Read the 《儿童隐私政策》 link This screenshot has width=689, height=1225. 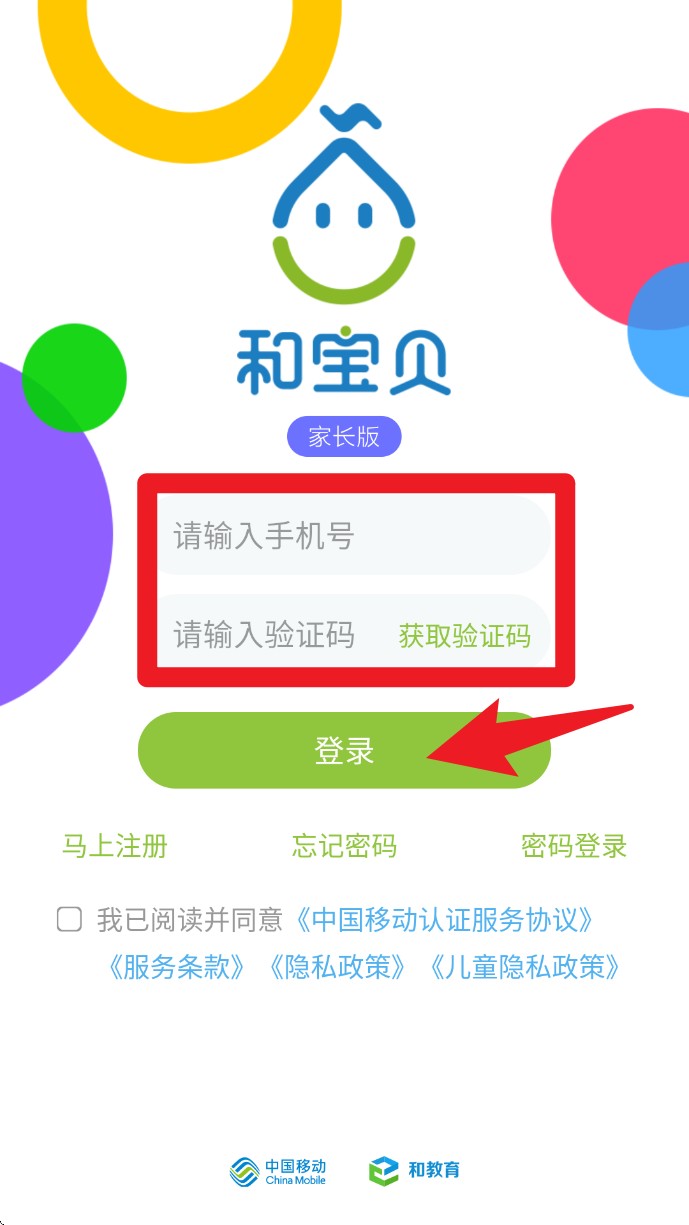click(524, 967)
